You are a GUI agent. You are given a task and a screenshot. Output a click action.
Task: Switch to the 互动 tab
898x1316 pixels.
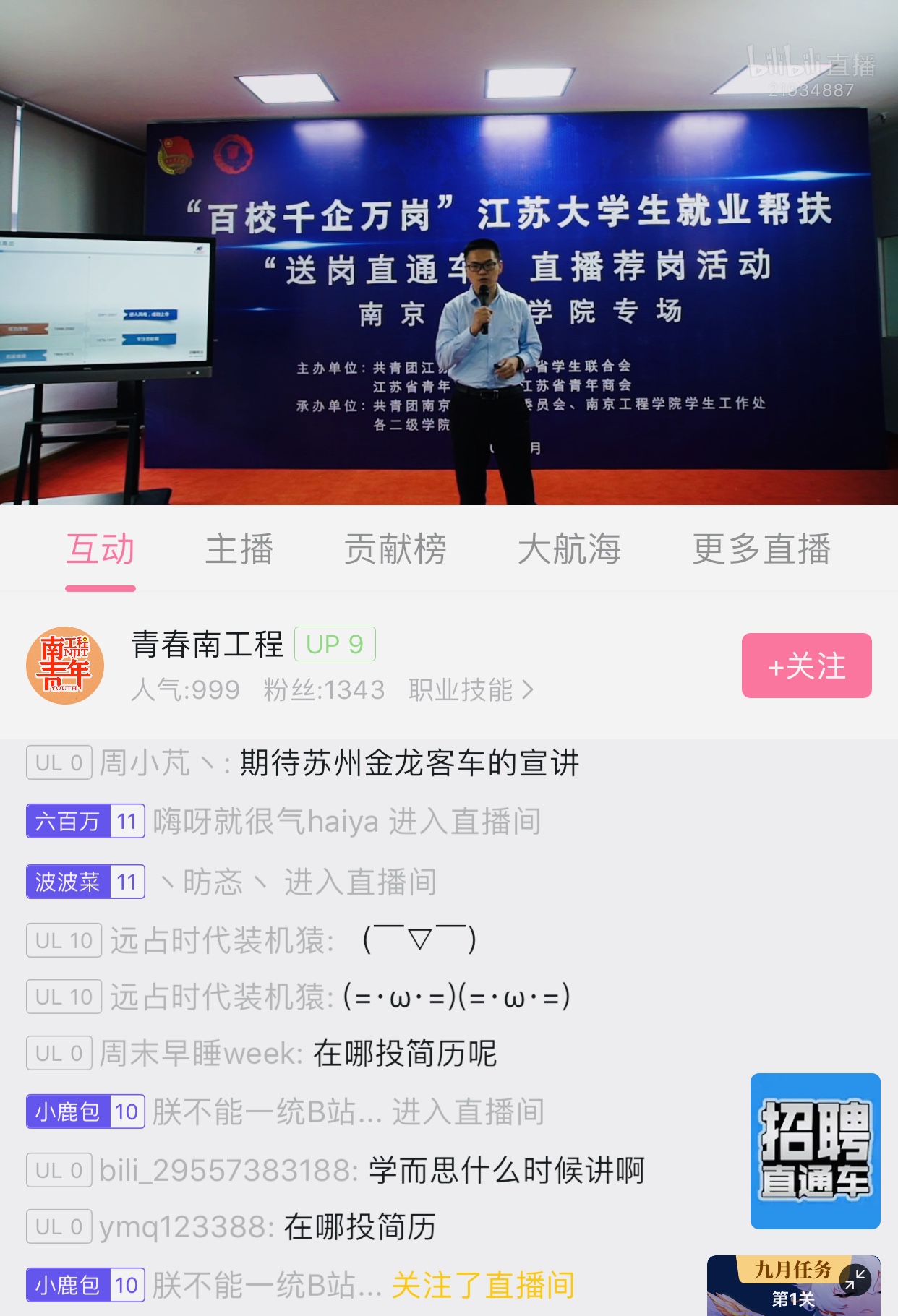[x=101, y=549]
